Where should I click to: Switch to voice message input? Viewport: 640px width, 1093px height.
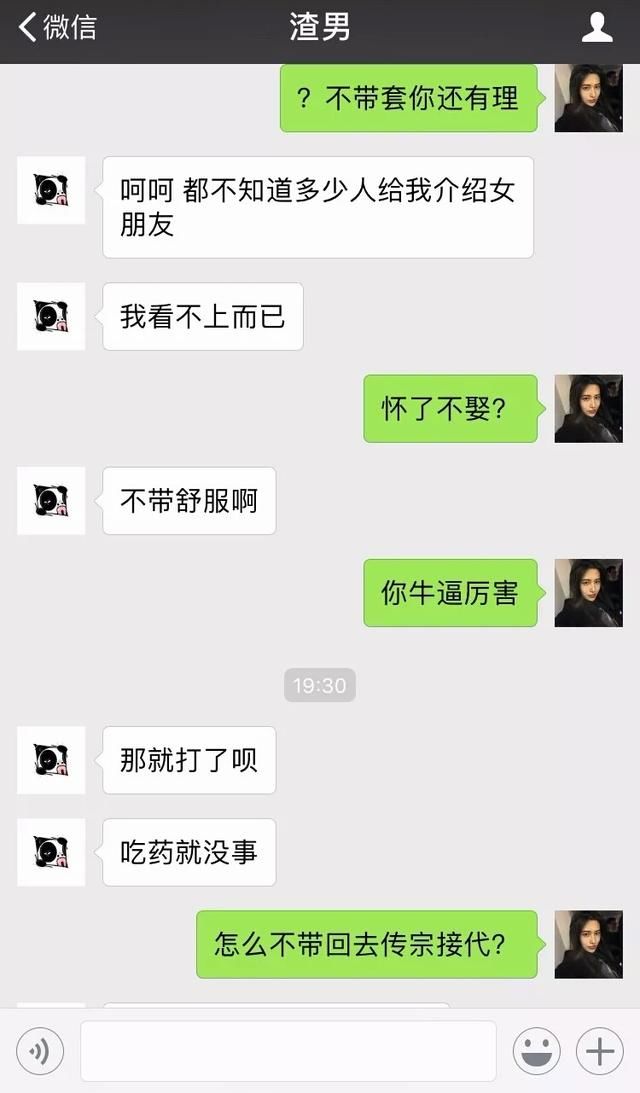tap(40, 1051)
